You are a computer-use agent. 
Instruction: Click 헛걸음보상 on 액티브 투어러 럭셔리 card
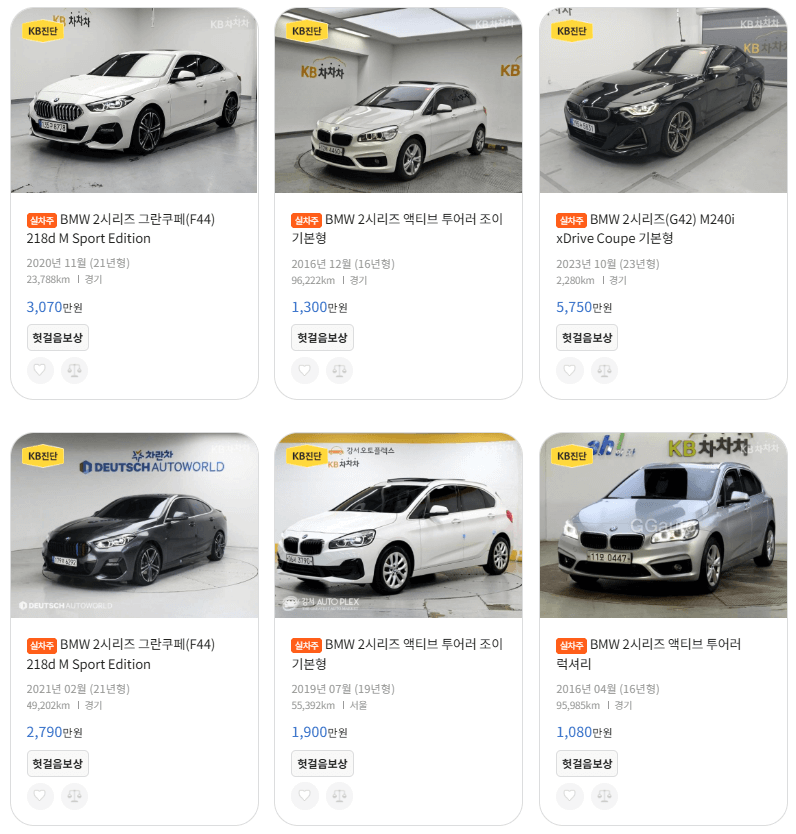pos(588,763)
